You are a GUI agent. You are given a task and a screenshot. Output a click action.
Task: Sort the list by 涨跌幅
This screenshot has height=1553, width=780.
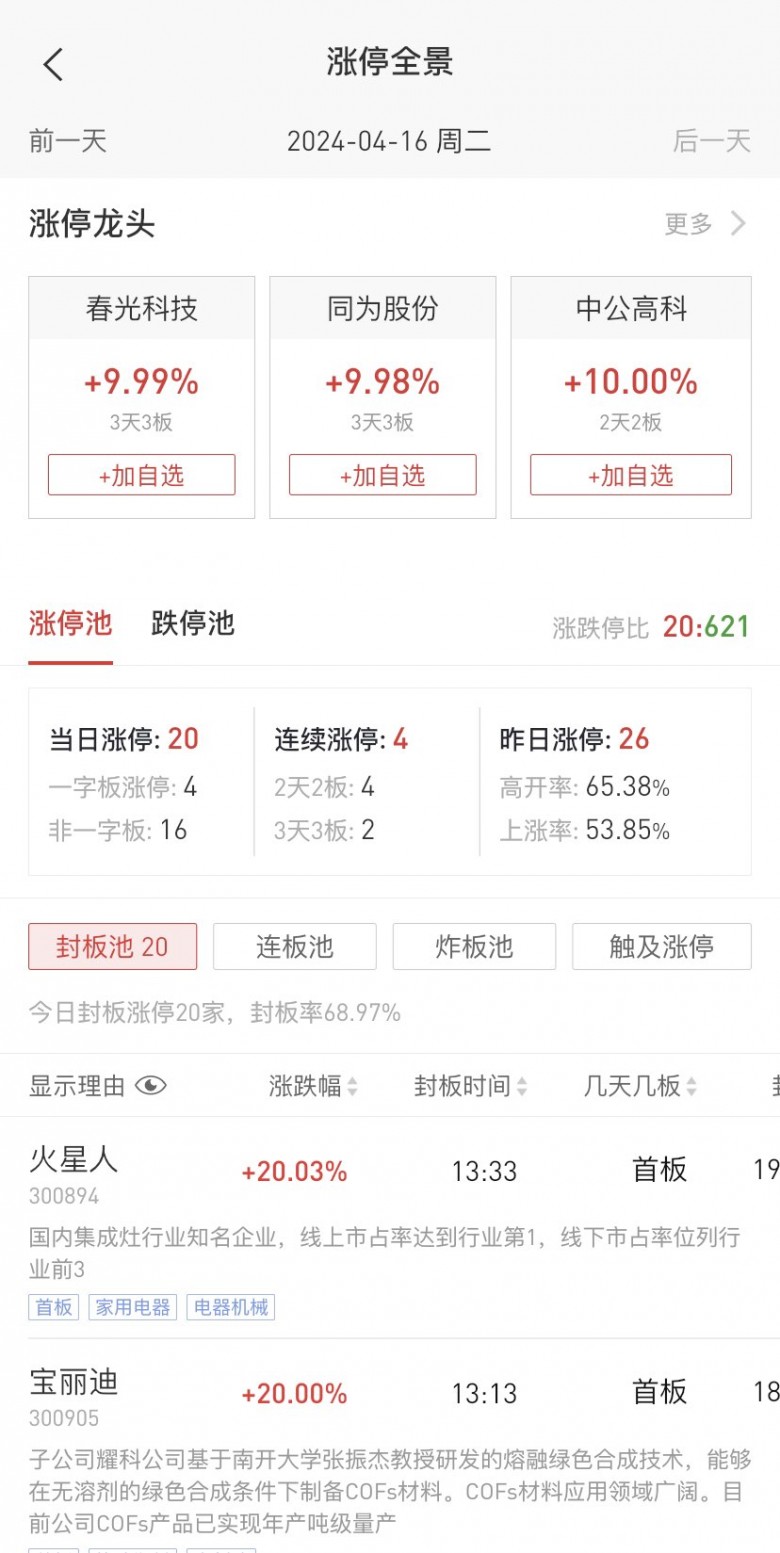tap(313, 1086)
